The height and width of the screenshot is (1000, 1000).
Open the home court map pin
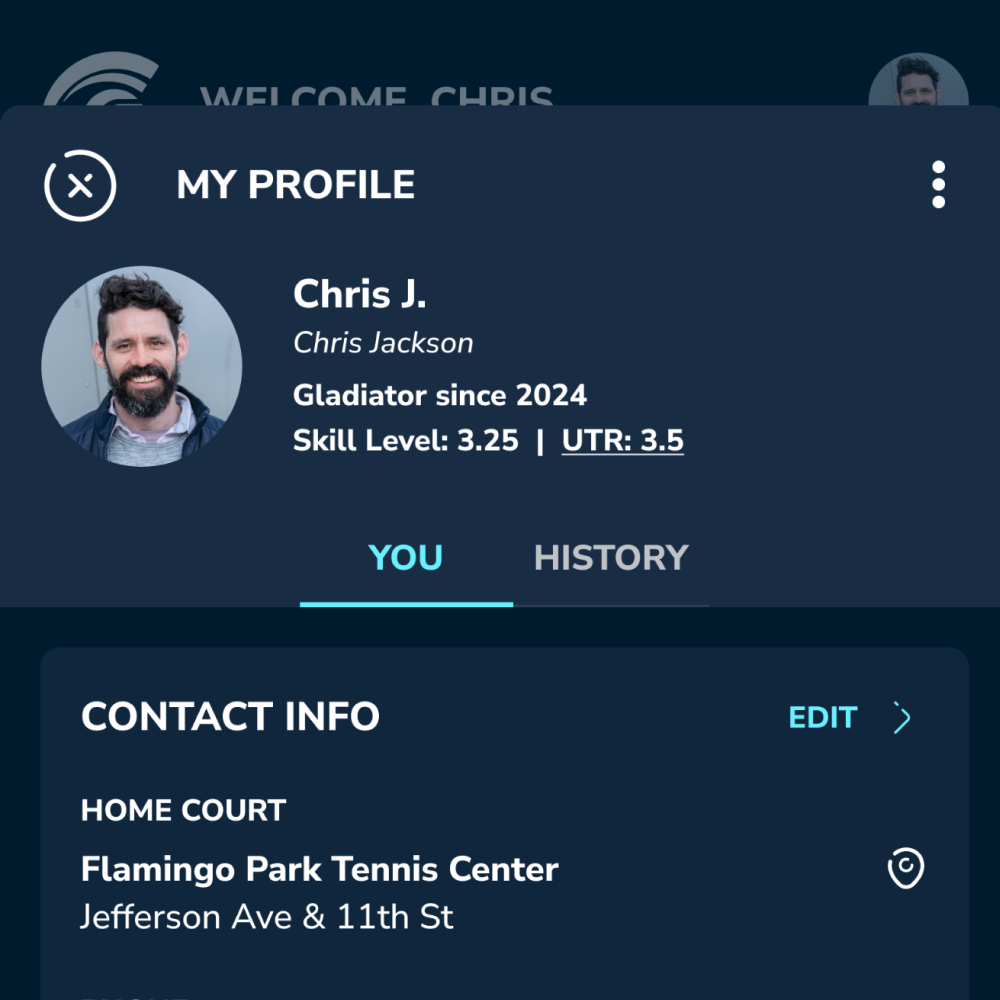906,868
